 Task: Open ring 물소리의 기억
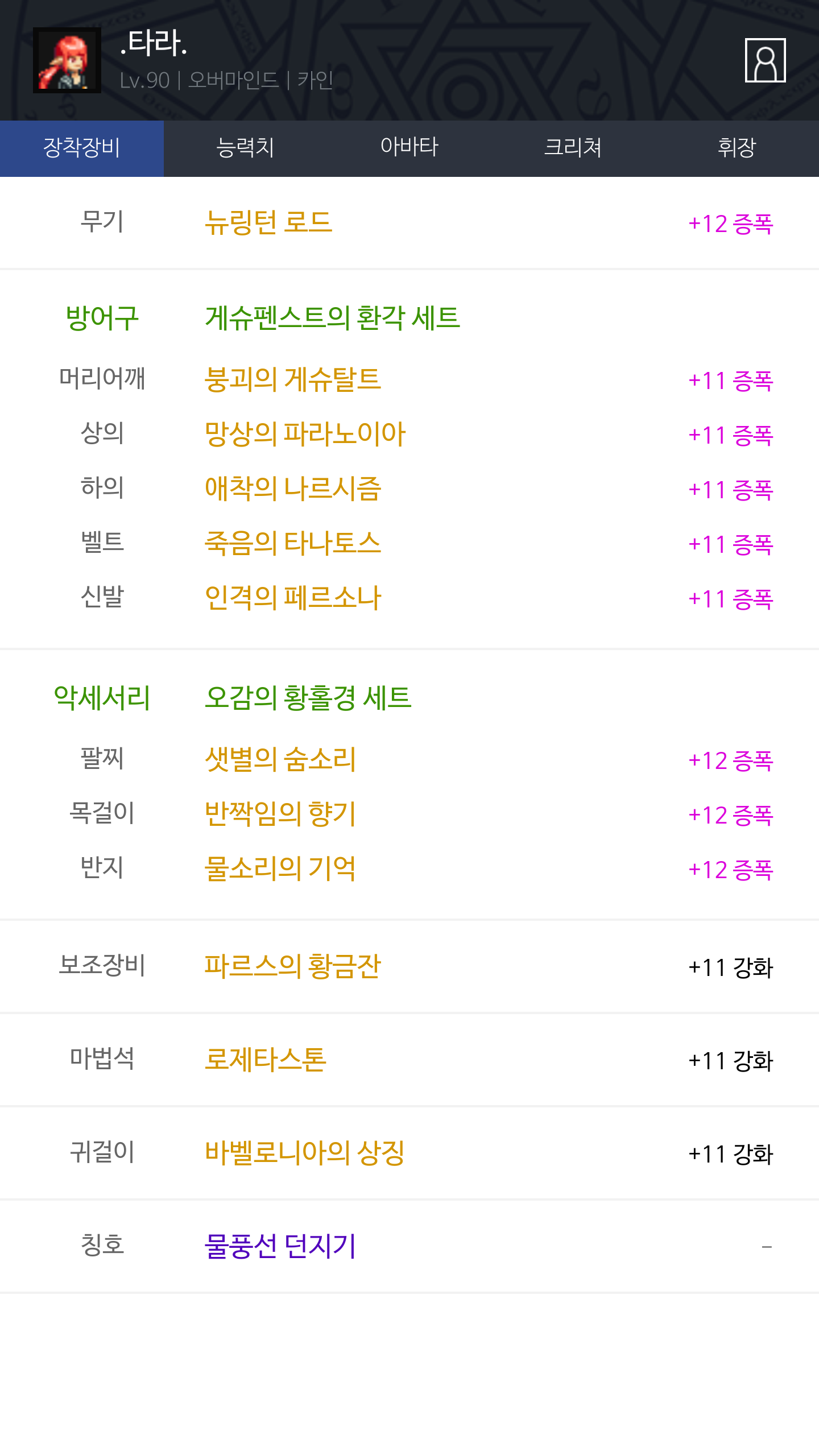pyautogui.click(x=280, y=868)
